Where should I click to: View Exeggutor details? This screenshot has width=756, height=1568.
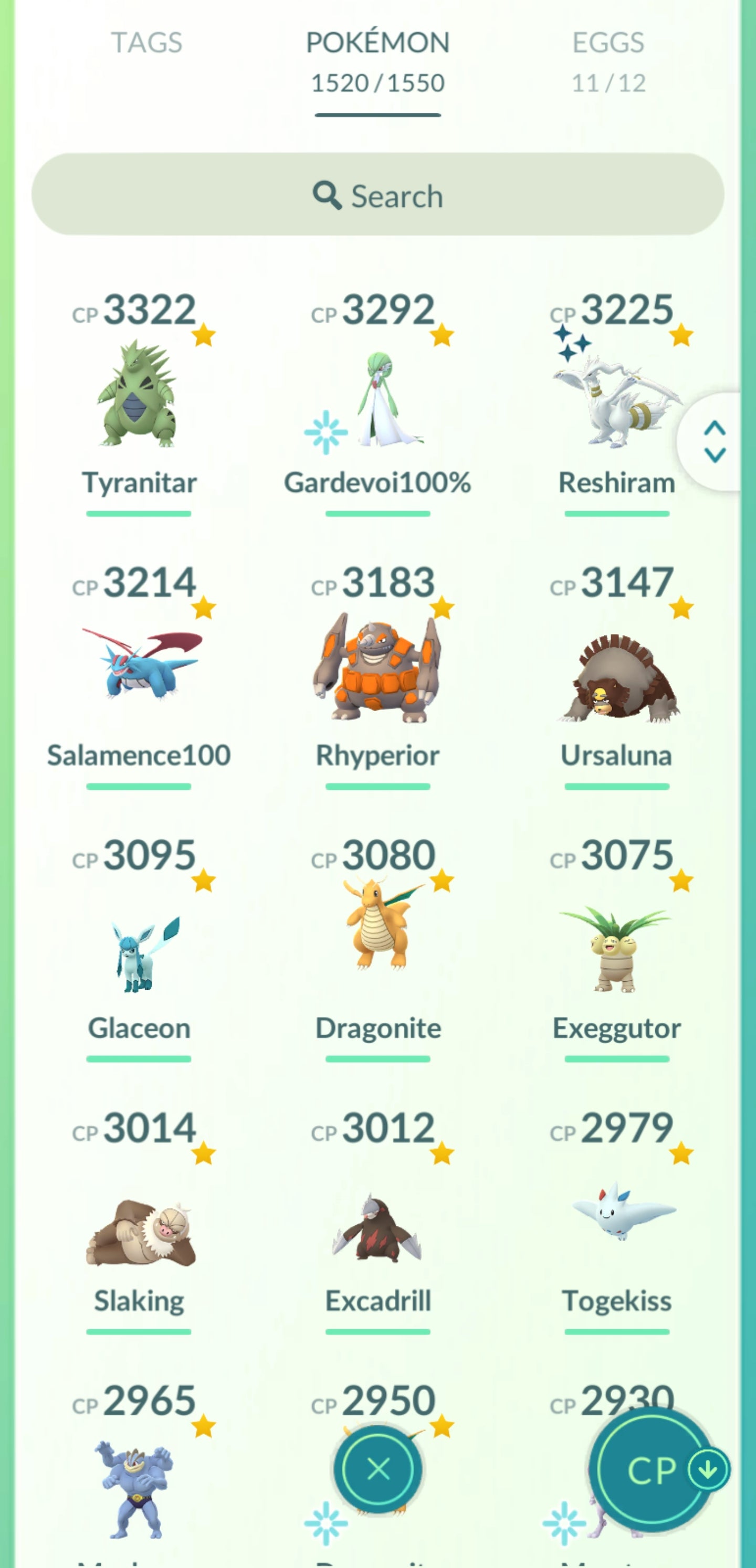(x=616, y=950)
